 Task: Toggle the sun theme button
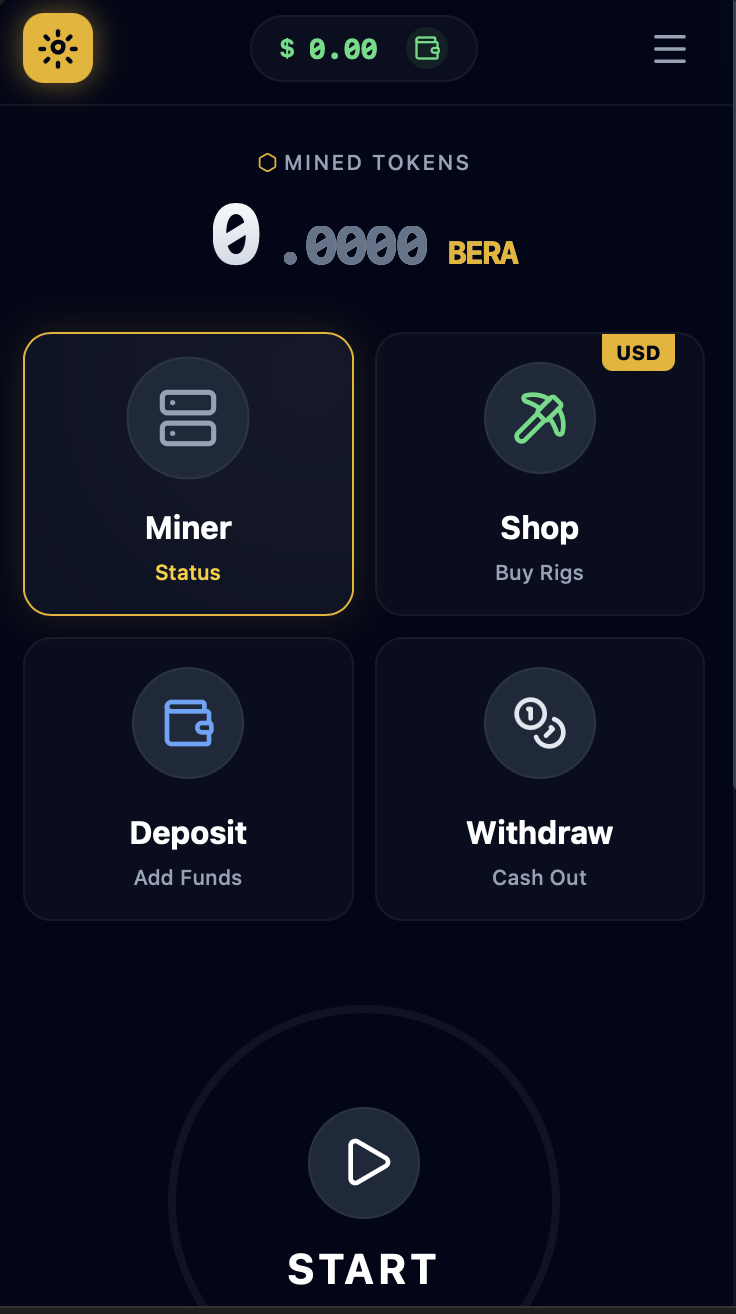tap(58, 48)
